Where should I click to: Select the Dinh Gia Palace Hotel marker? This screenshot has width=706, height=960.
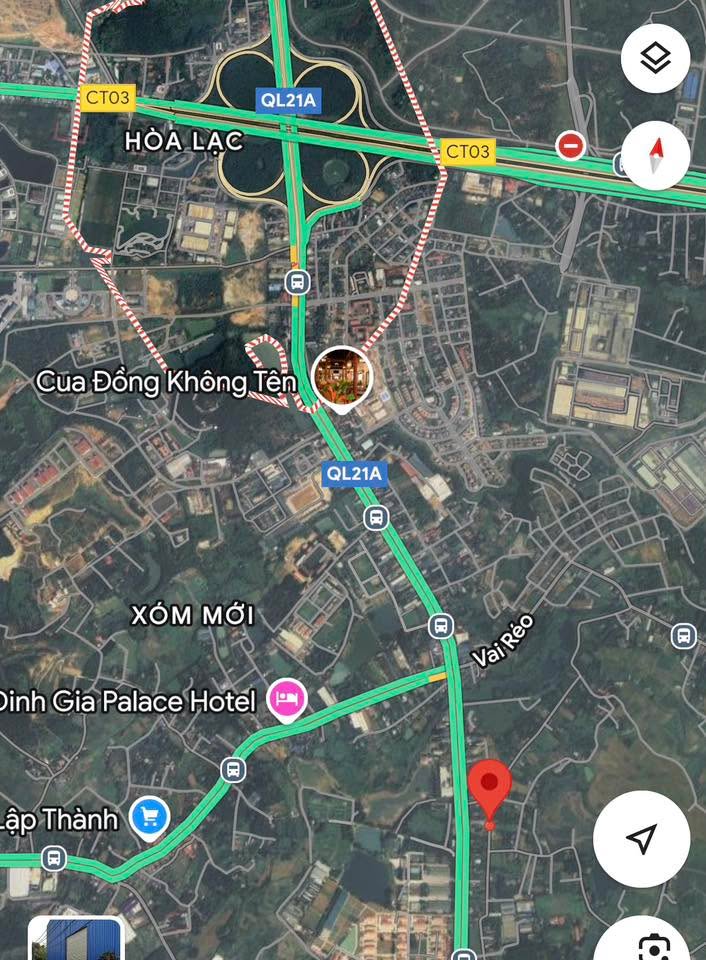(287, 700)
